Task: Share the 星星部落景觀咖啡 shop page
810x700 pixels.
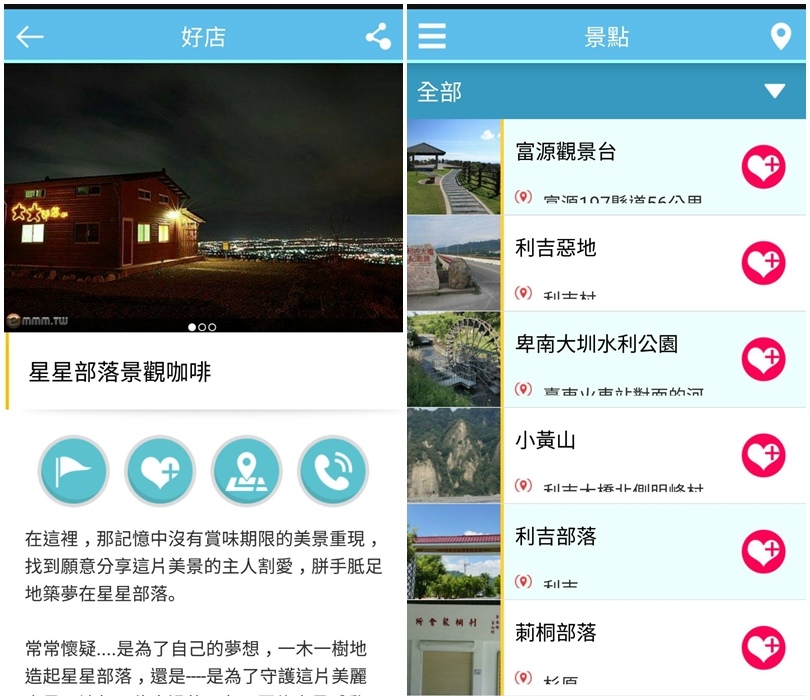Action: pyautogui.click(x=378, y=37)
